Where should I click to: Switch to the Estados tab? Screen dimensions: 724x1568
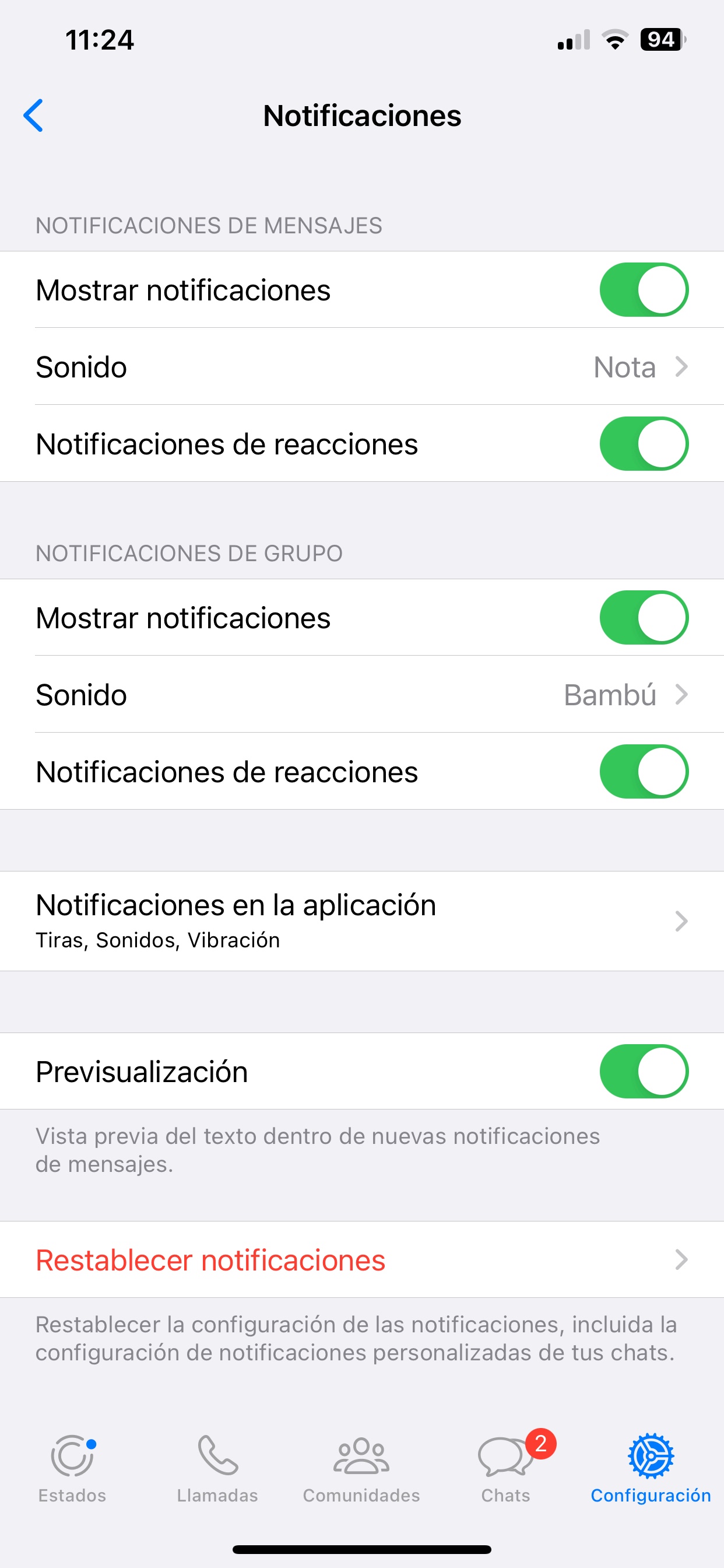[x=72, y=1468]
